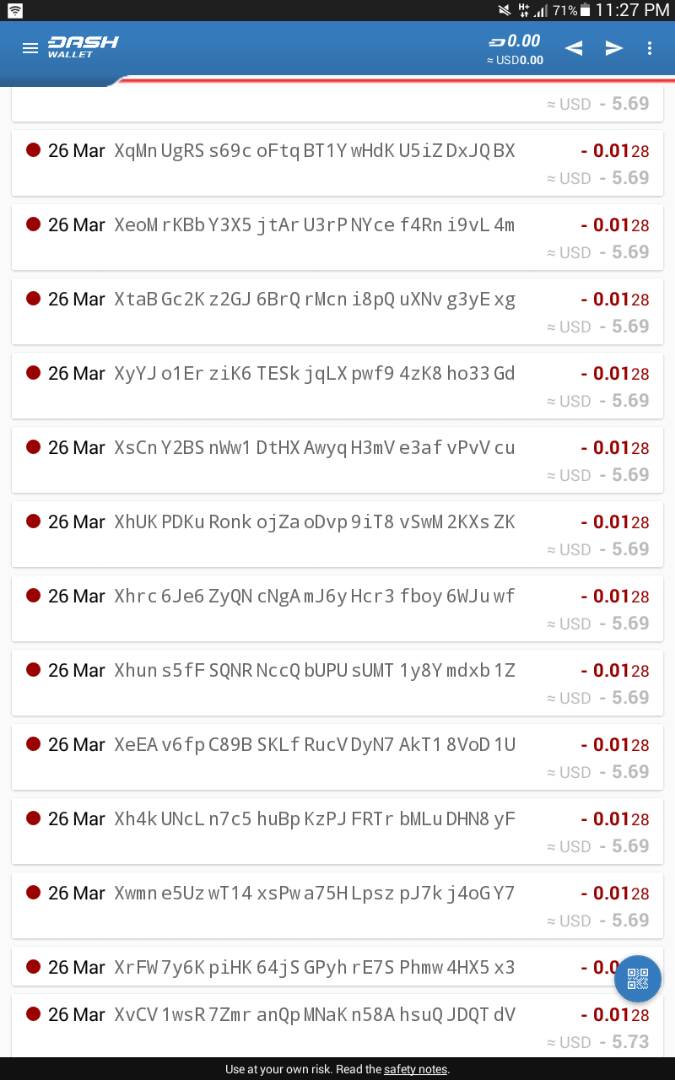Viewport: 675px width, 1080px height.
Task: Open transaction to XyYJ o1Er address
Action: click(x=338, y=386)
